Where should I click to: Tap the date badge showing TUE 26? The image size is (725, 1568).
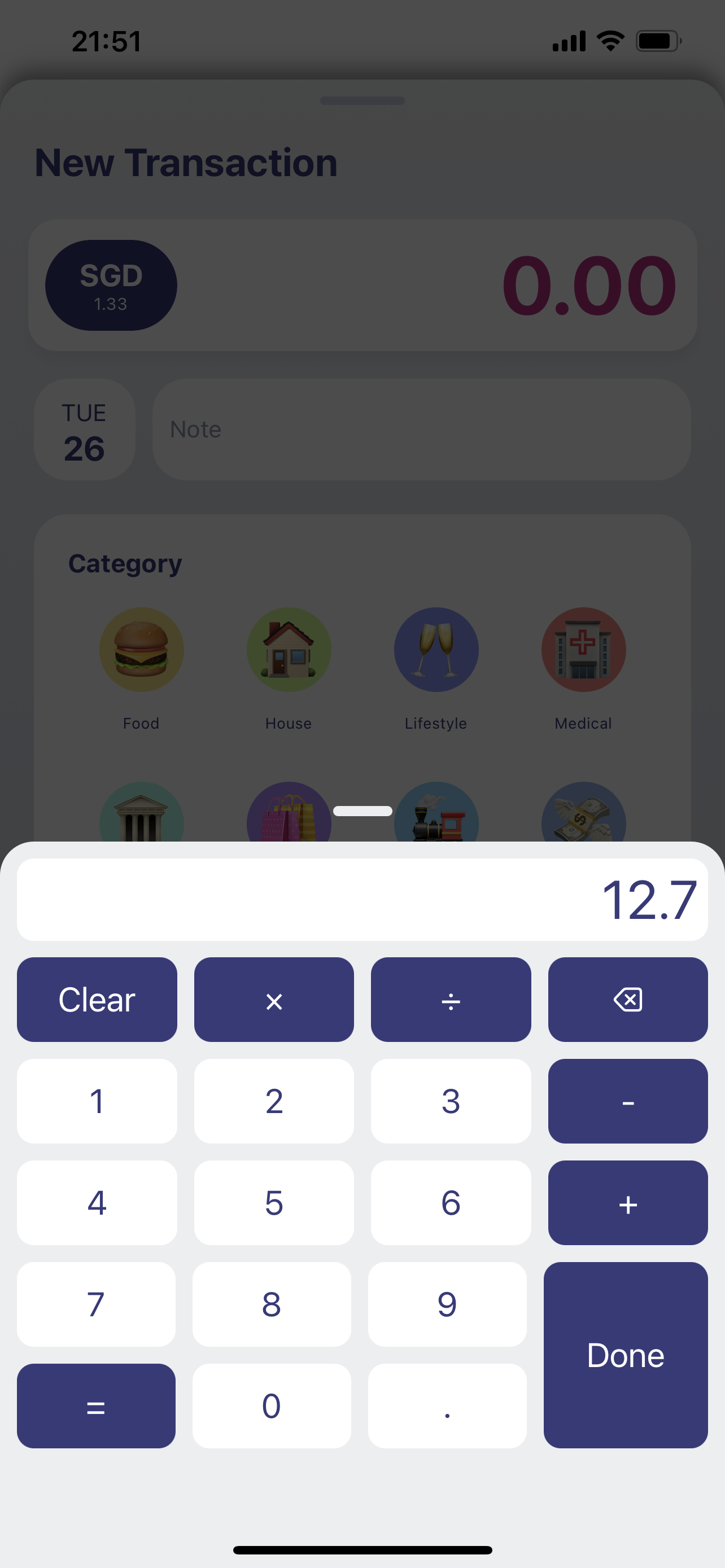(85, 429)
